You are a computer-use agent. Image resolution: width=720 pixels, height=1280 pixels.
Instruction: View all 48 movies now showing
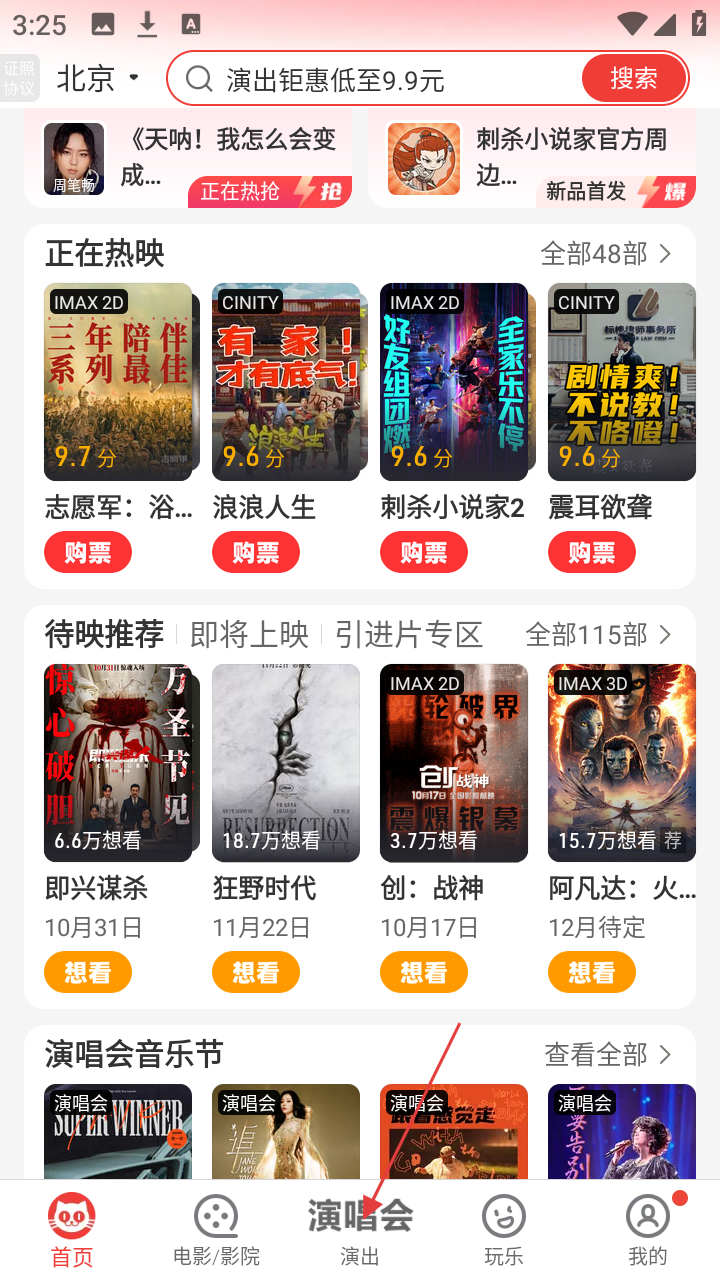[606, 254]
